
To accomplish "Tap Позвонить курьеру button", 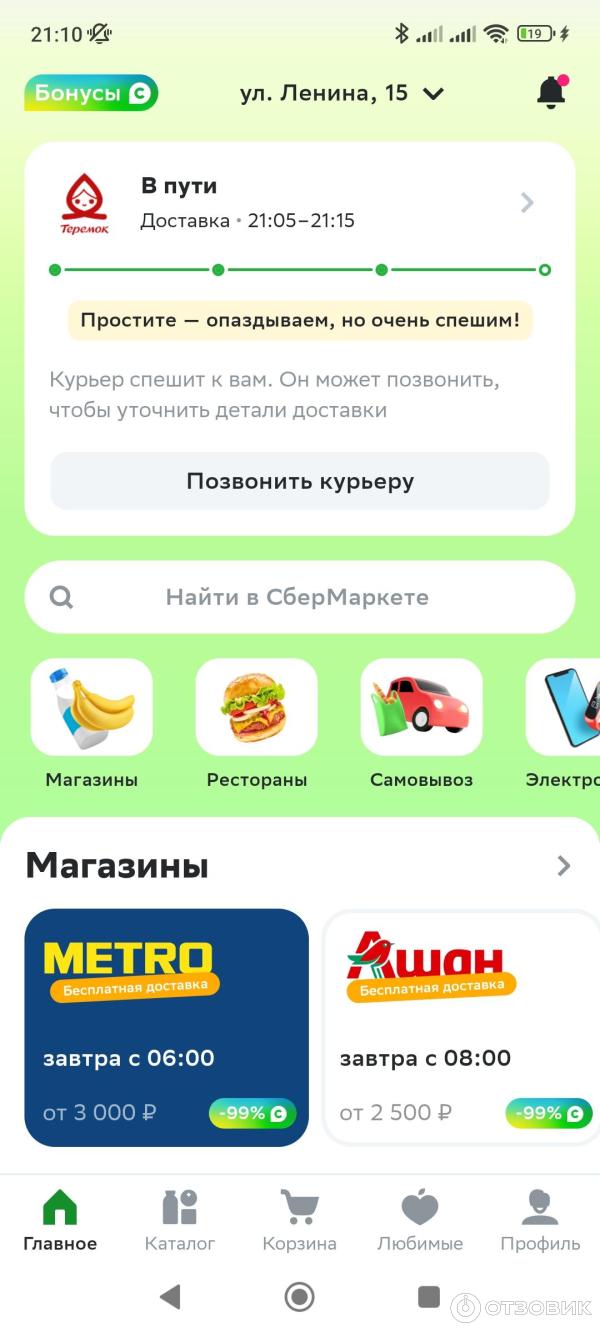I will click(300, 481).
